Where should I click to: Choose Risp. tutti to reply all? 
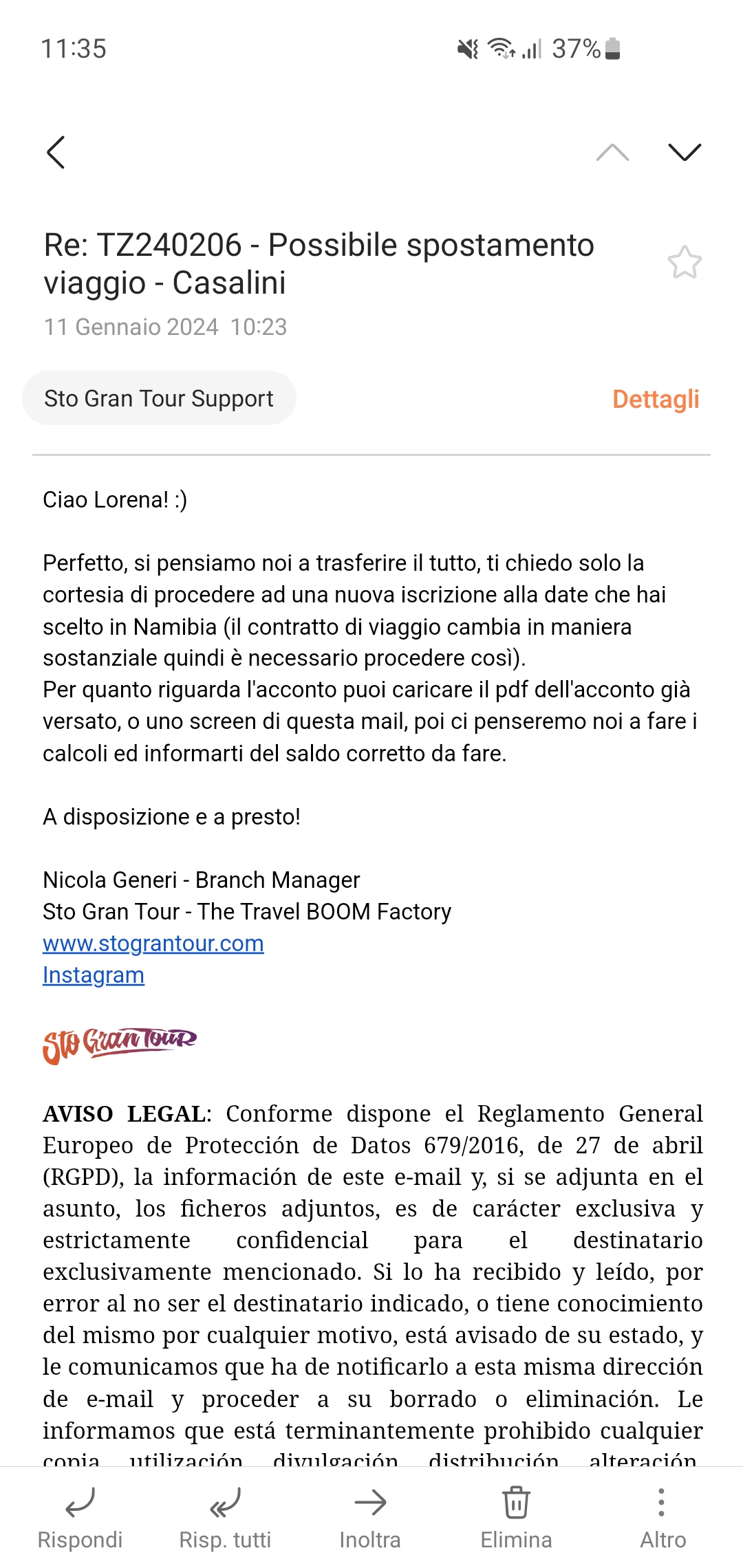coord(225,1518)
